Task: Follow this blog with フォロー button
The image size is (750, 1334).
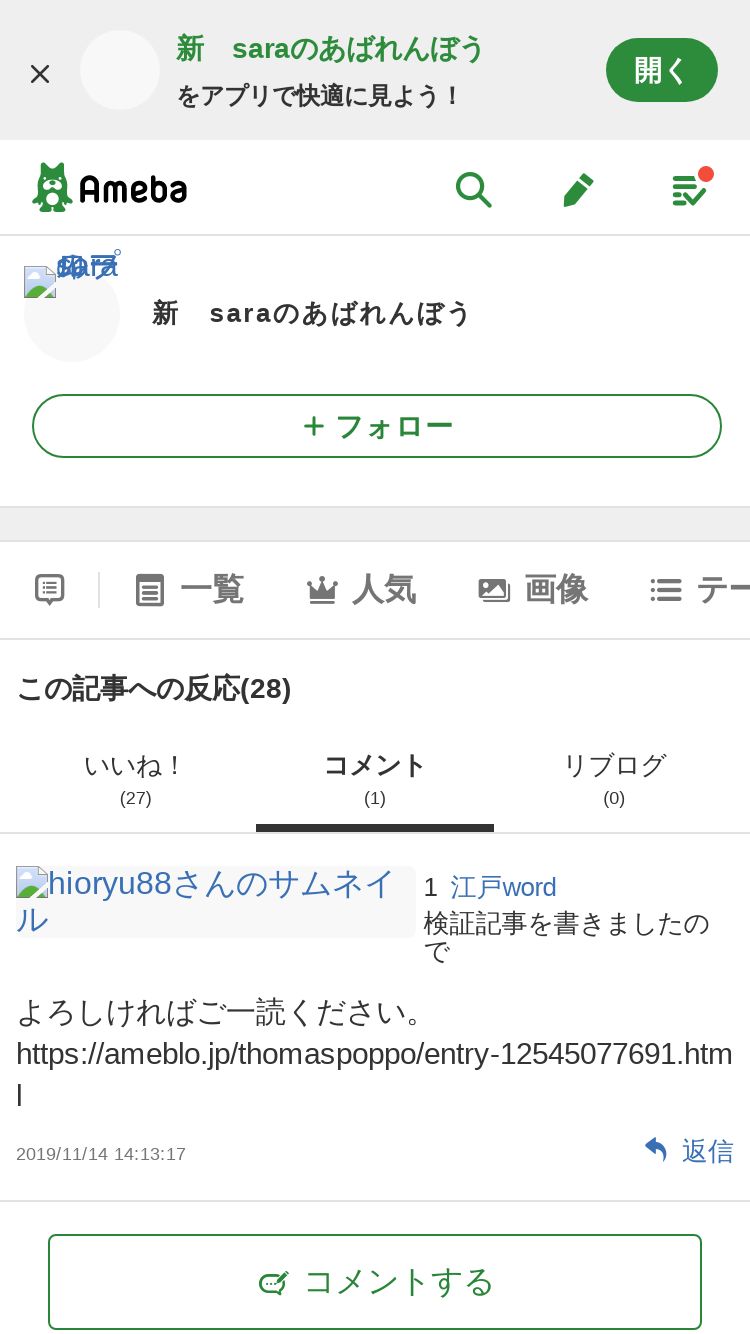Action: [x=377, y=426]
